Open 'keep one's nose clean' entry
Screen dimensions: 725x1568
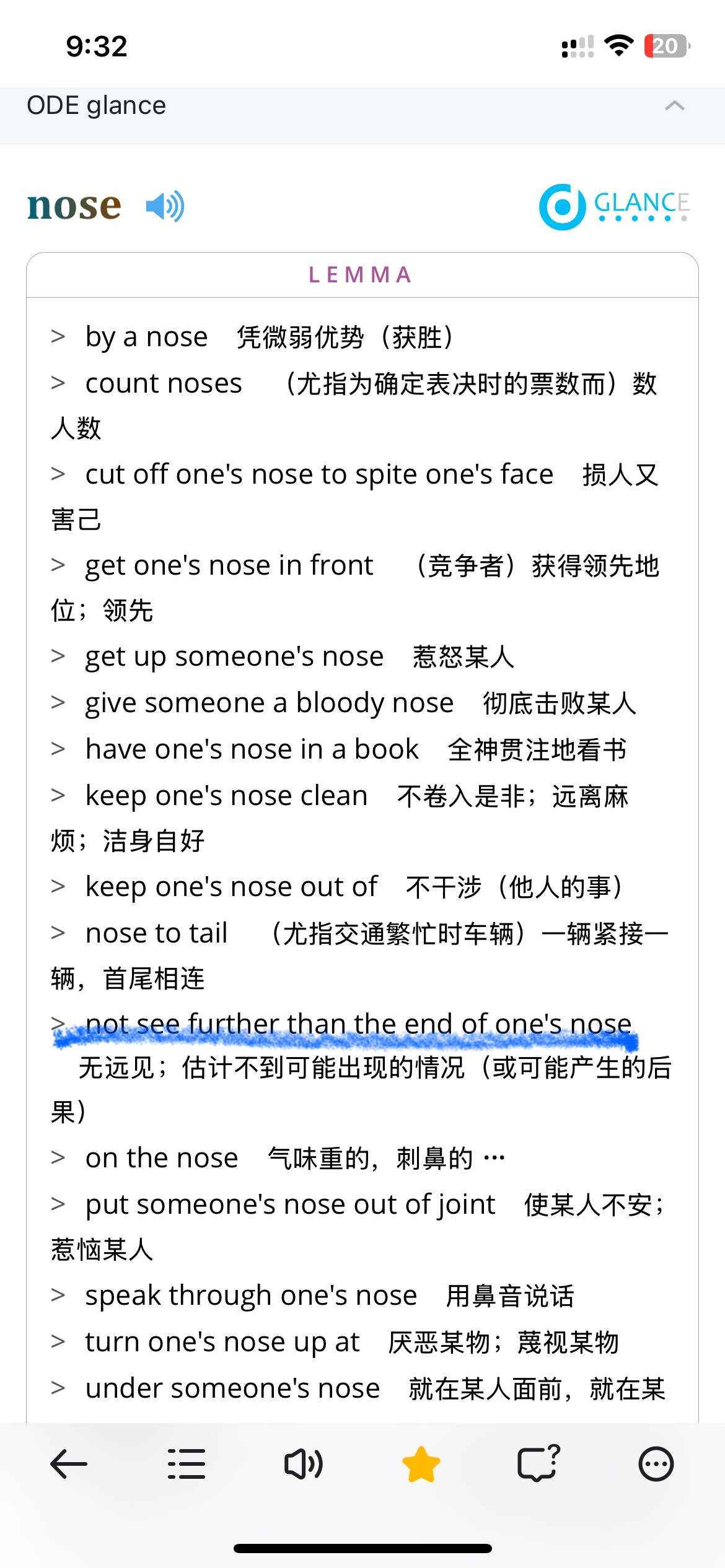[x=227, y=796]
